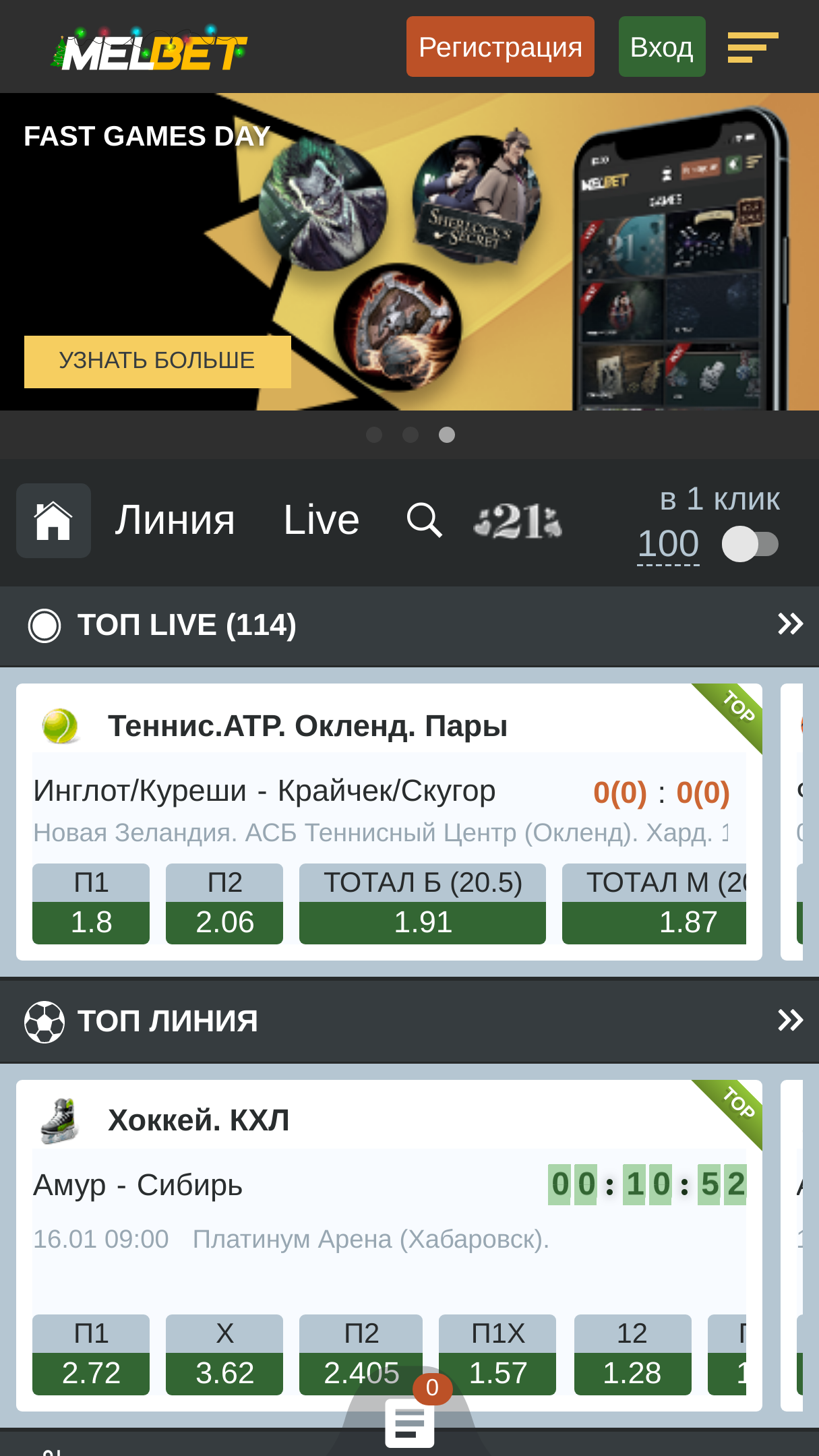Open the hamburger menu
Screen dimensions: 819x1456
752,47
